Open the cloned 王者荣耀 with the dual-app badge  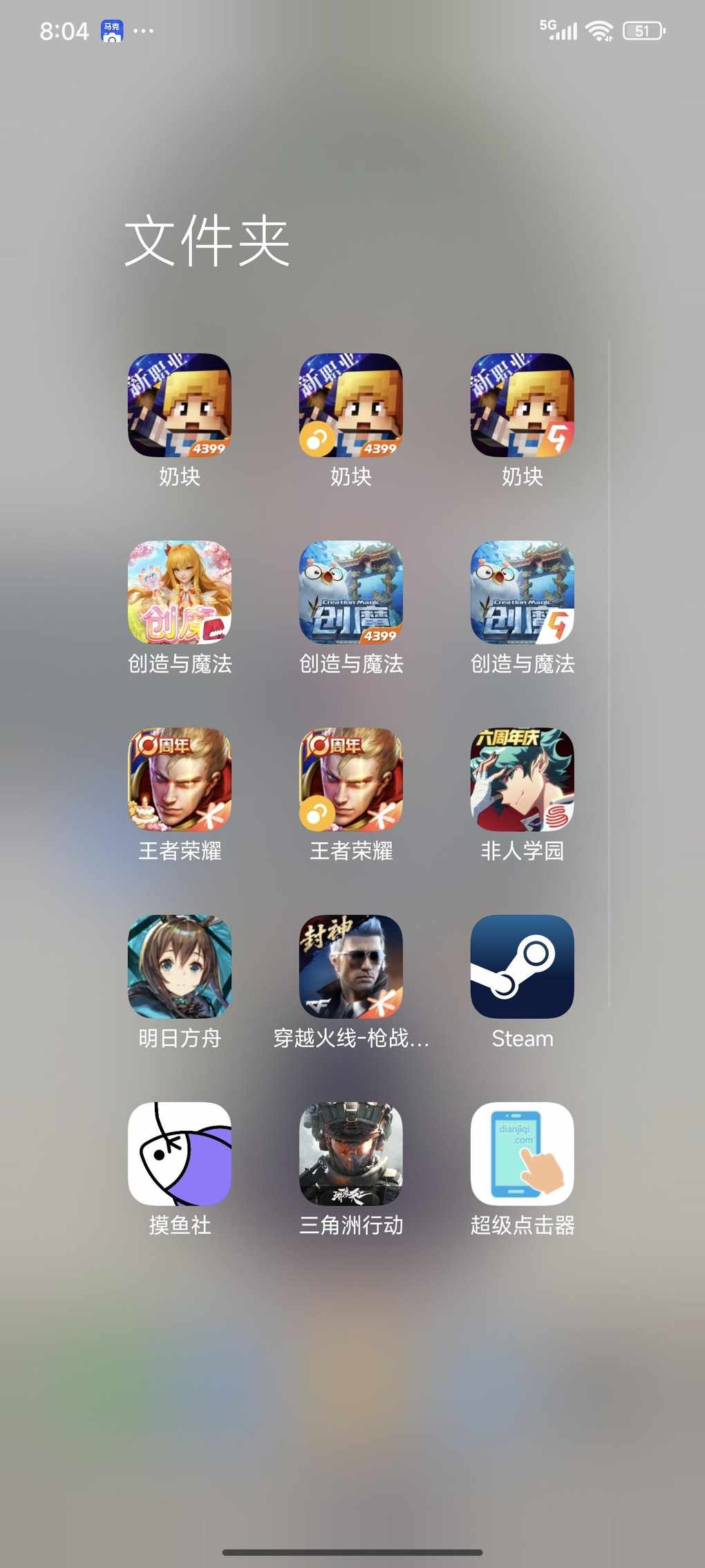(x=351, y=780)
